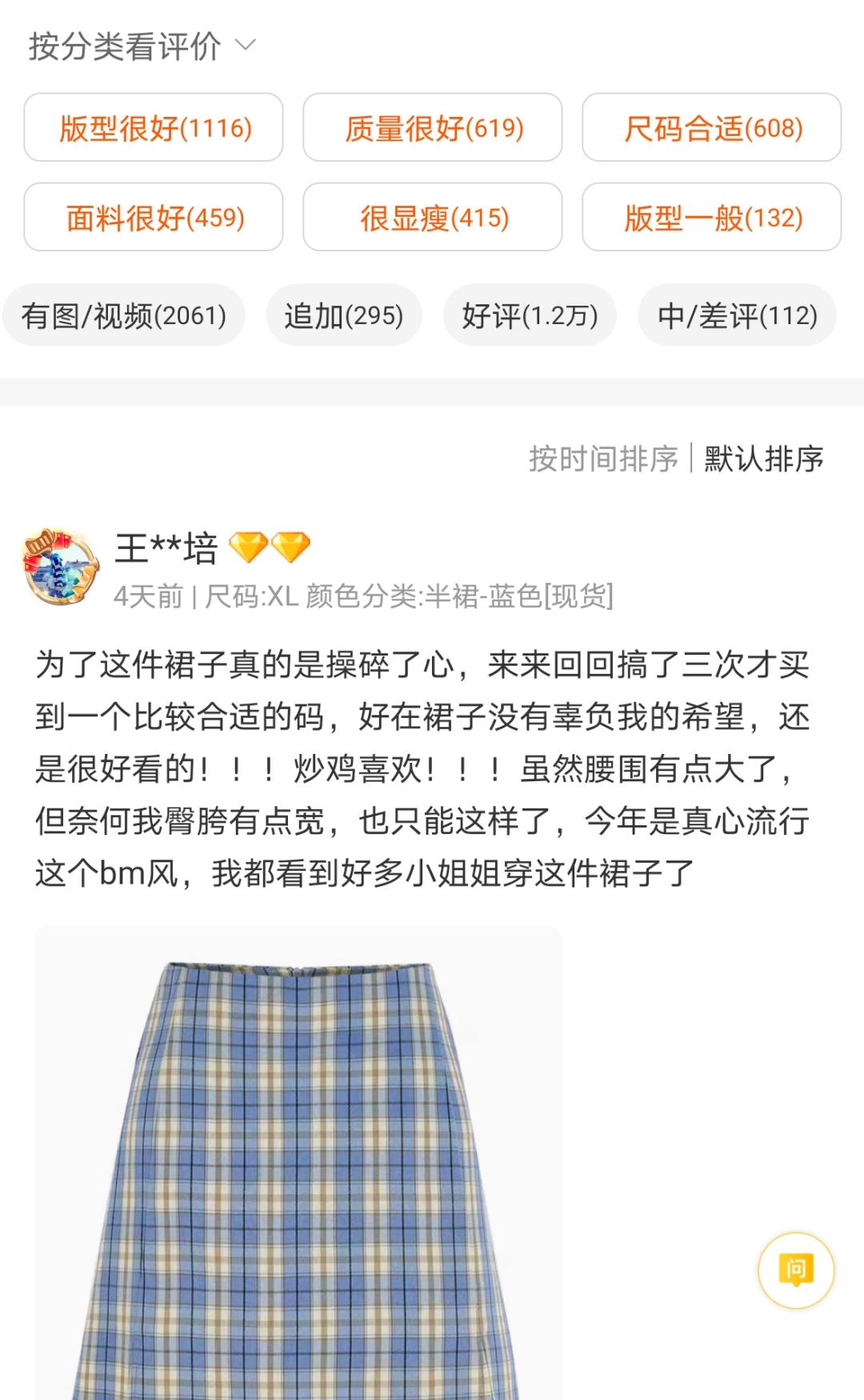
Task: Click the reviewer's avatar image
Action: pos(58,568)
